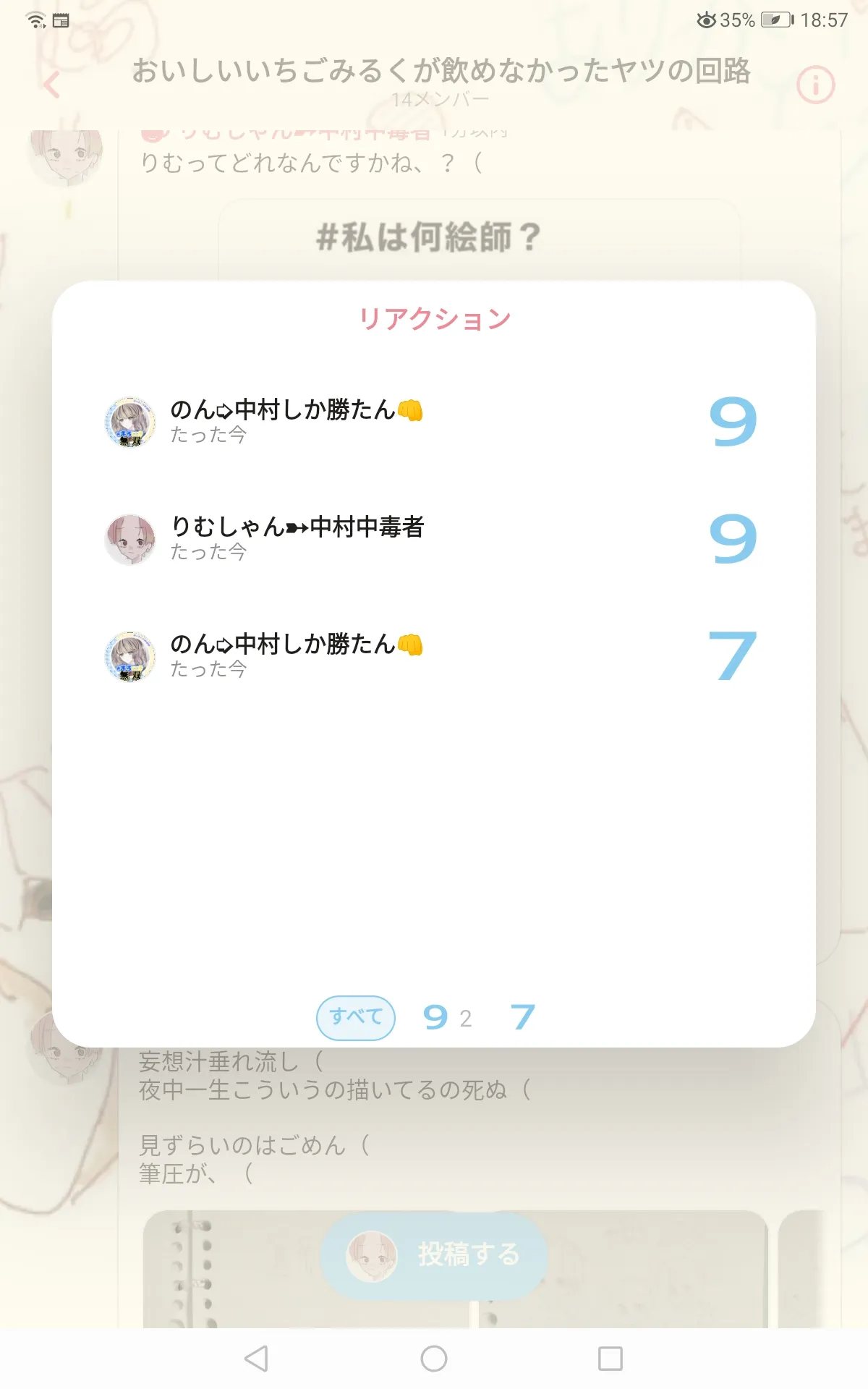Filter reactions by the 7 emoji
Image resolution: width=868 pixels, height=1389 pixels.
[x=523, y=1017]
